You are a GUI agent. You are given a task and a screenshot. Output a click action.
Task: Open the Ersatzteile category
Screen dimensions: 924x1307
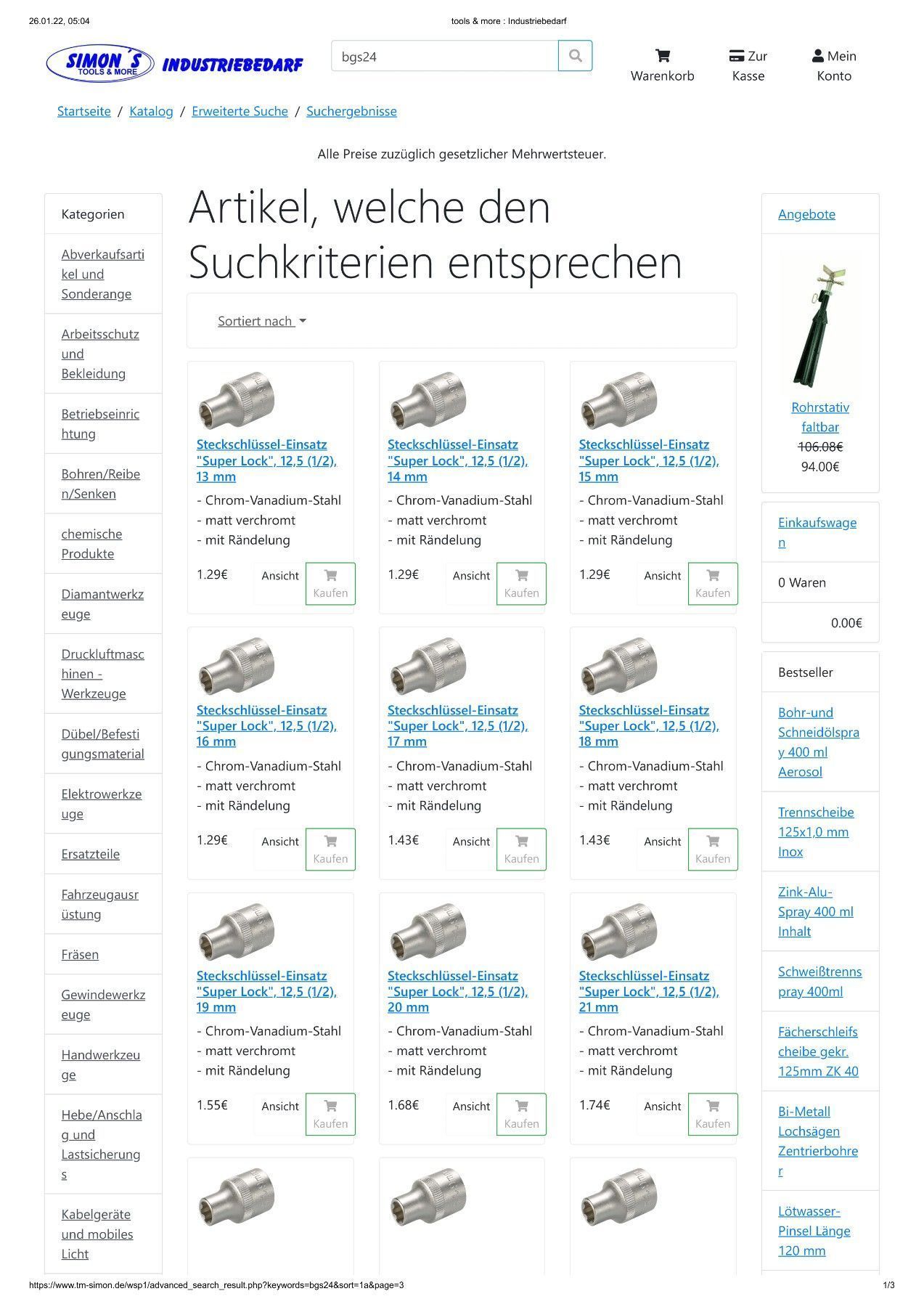pyautogui.click(x=91, y=854)
